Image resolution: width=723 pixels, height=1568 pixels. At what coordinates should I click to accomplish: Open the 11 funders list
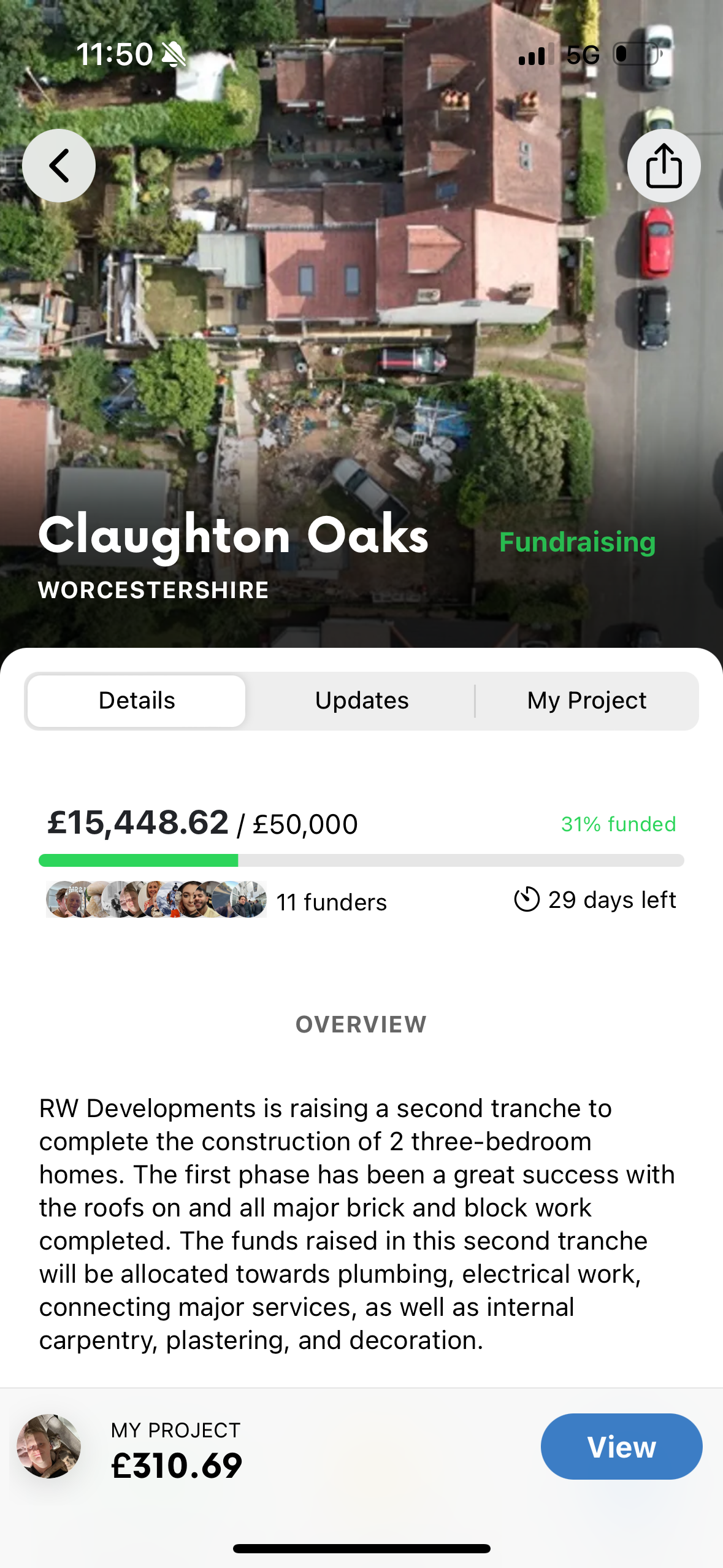tap(331, 902)
